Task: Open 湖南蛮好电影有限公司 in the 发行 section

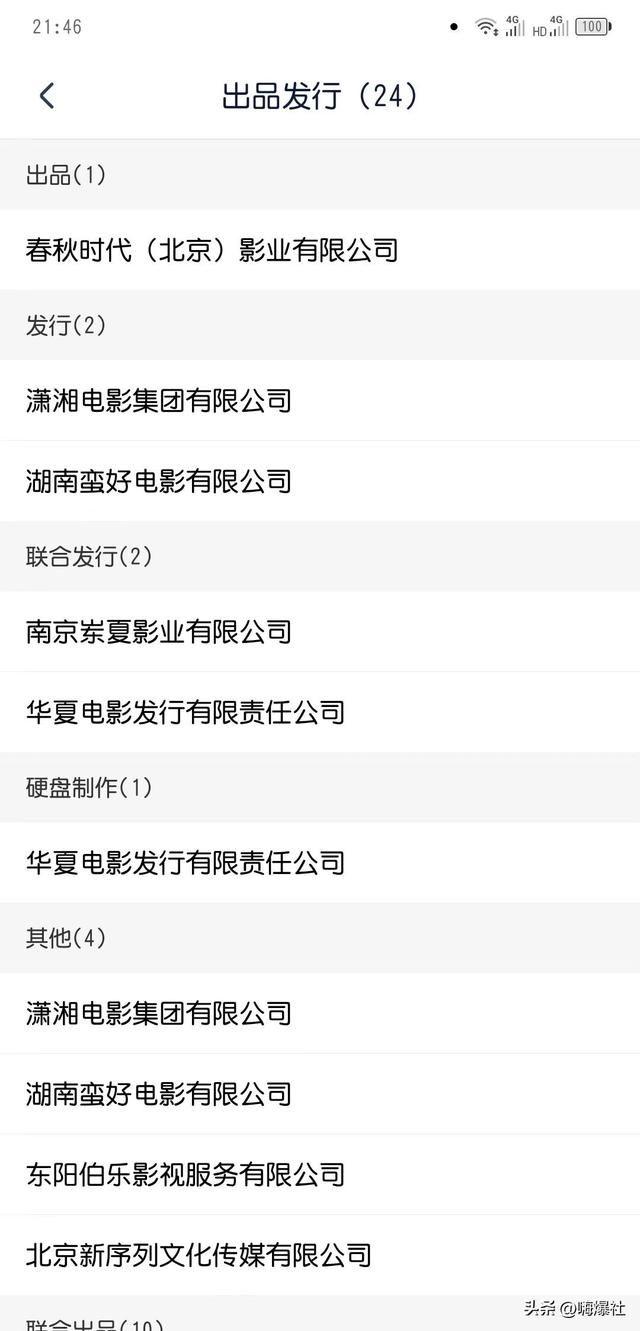Action: pos(320,481)
